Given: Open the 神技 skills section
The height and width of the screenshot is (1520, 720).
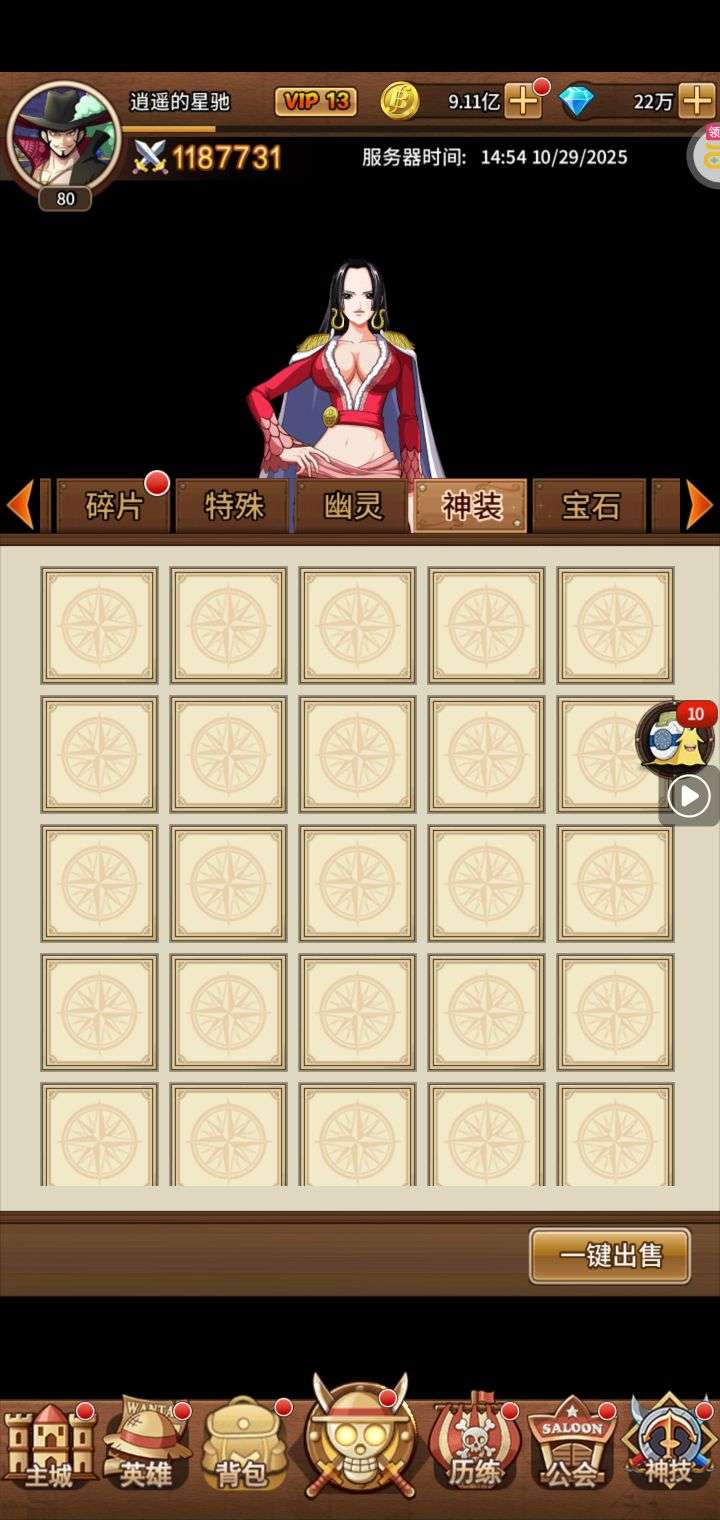Looking at the screenshot, I should (668, 1446).
